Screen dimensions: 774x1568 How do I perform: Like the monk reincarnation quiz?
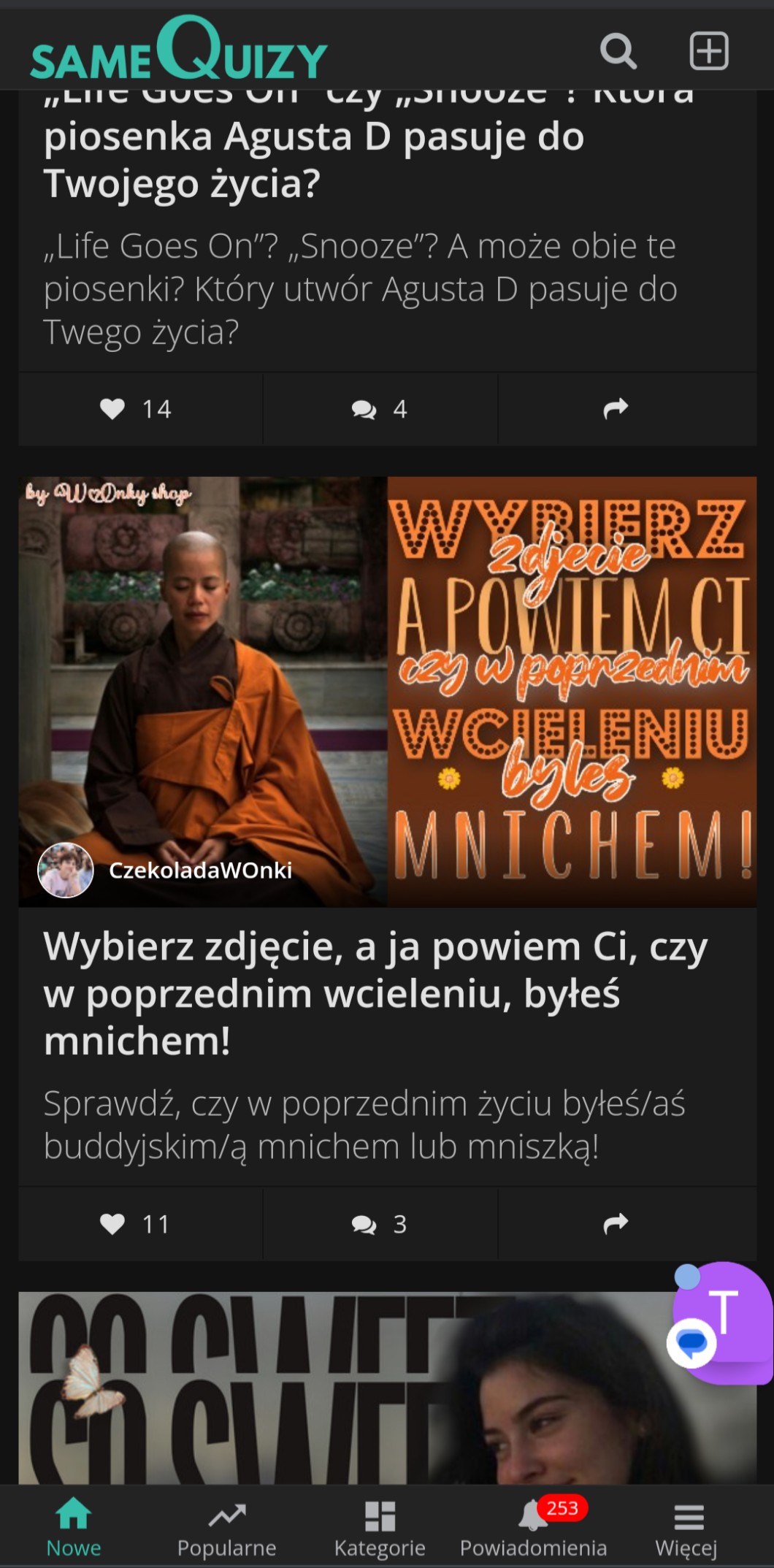click(x=137, y=1223)
